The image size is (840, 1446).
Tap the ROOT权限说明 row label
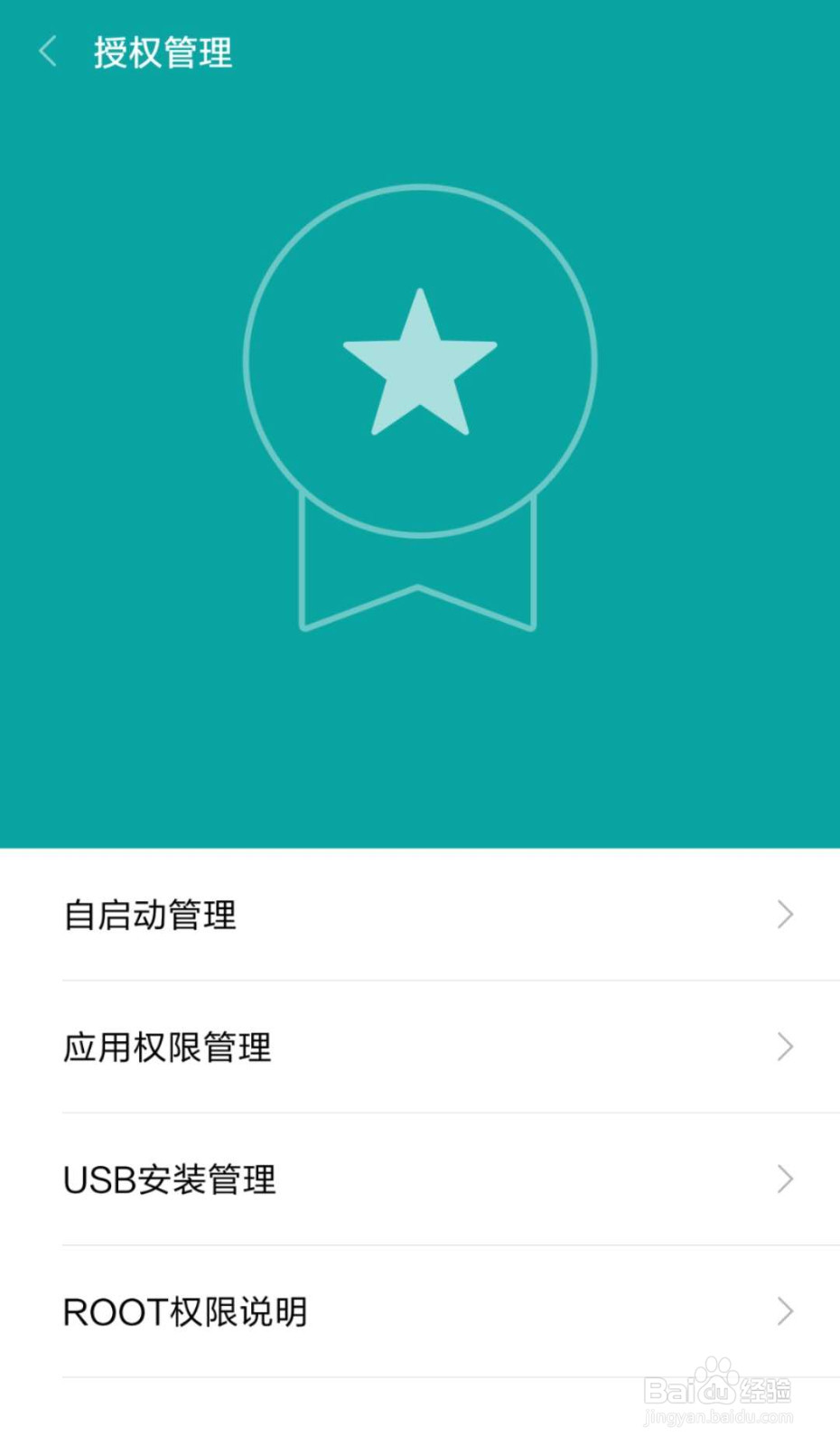tap(185, 1312)
